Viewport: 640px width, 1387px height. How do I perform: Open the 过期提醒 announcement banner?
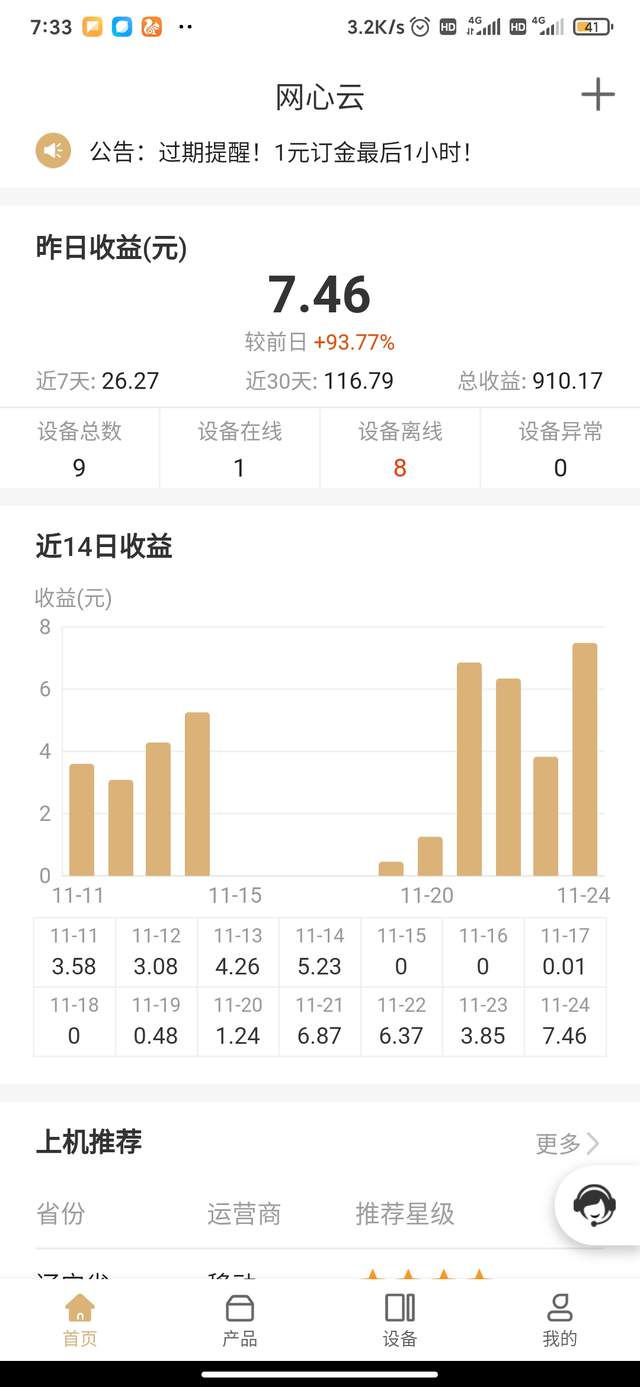pos(280,152)
